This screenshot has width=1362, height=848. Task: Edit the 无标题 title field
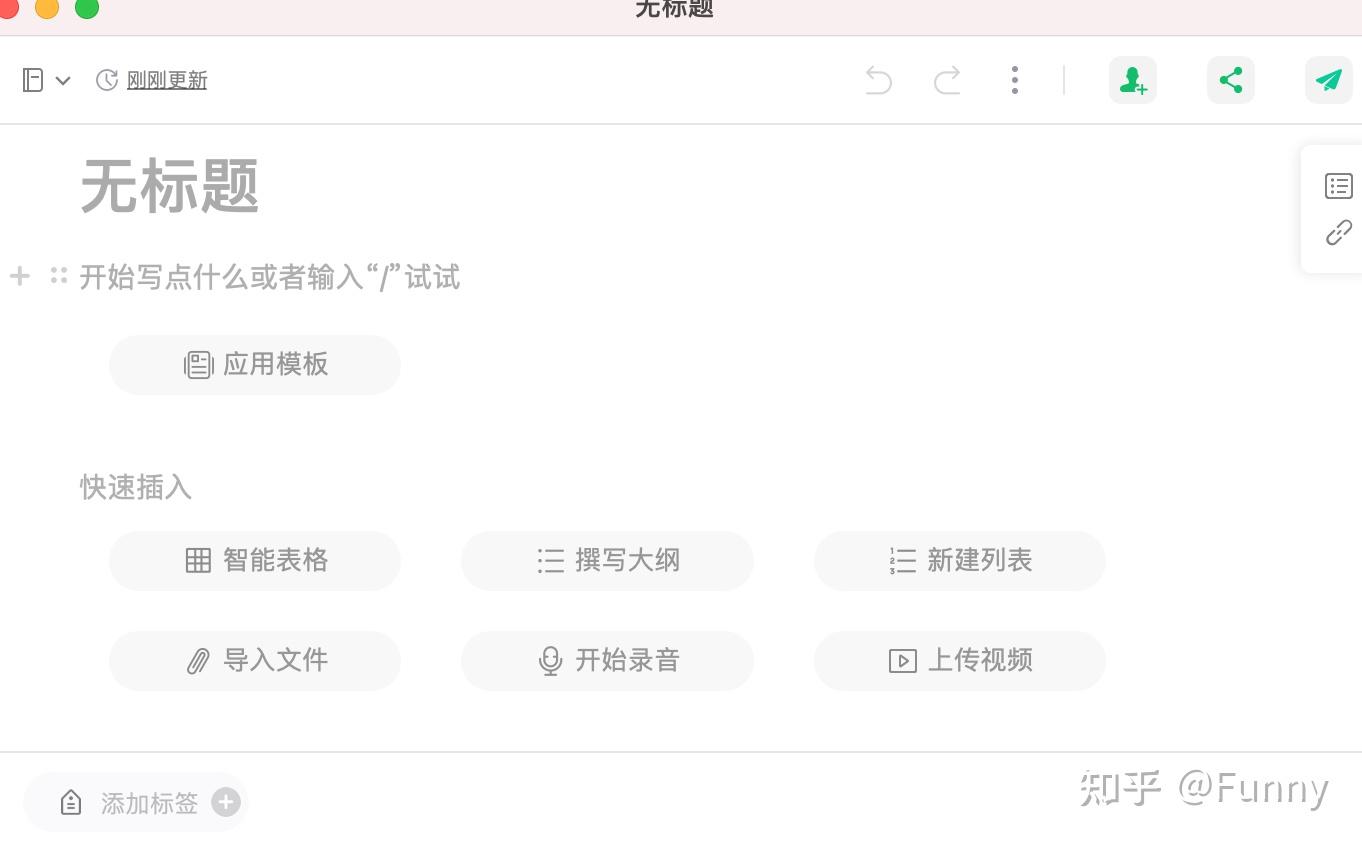point(170,187)
